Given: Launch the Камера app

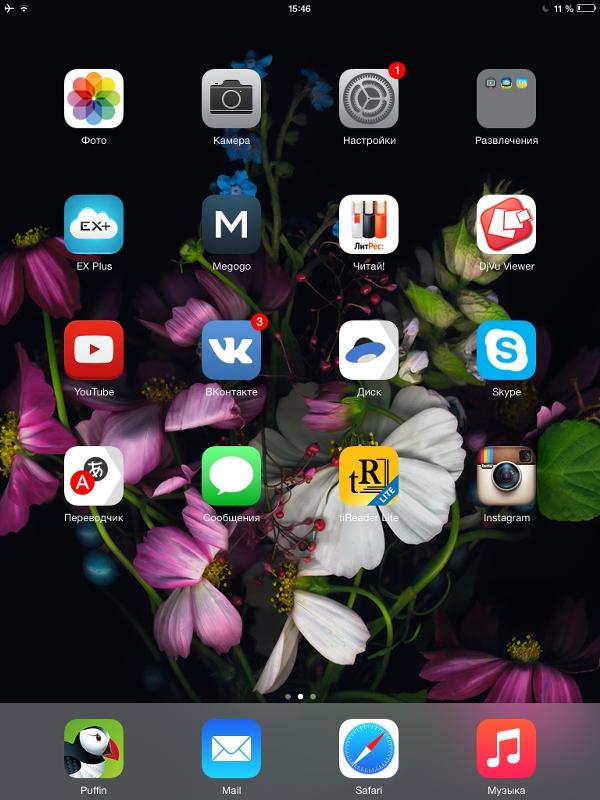Looking at the screenshot, I should [231, 99].
